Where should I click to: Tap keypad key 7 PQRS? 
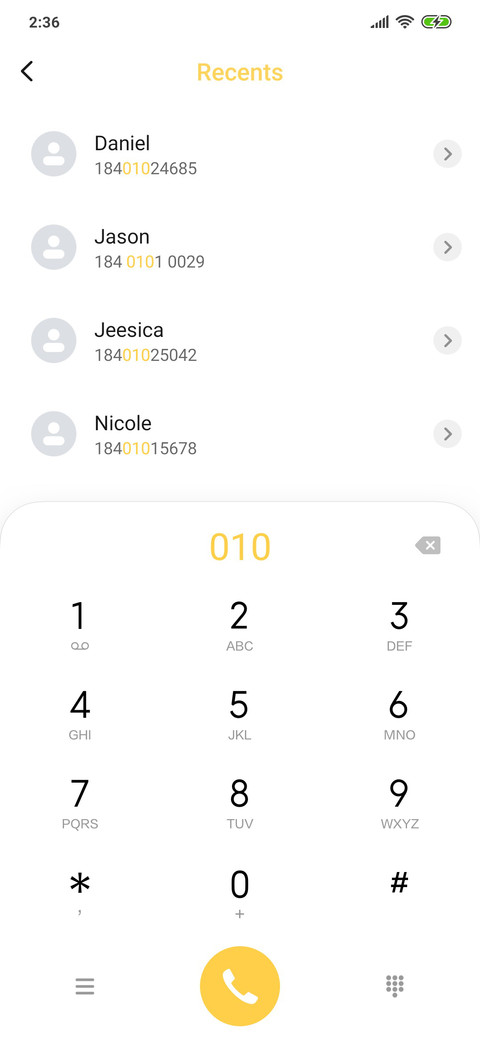tap(80, 804)
